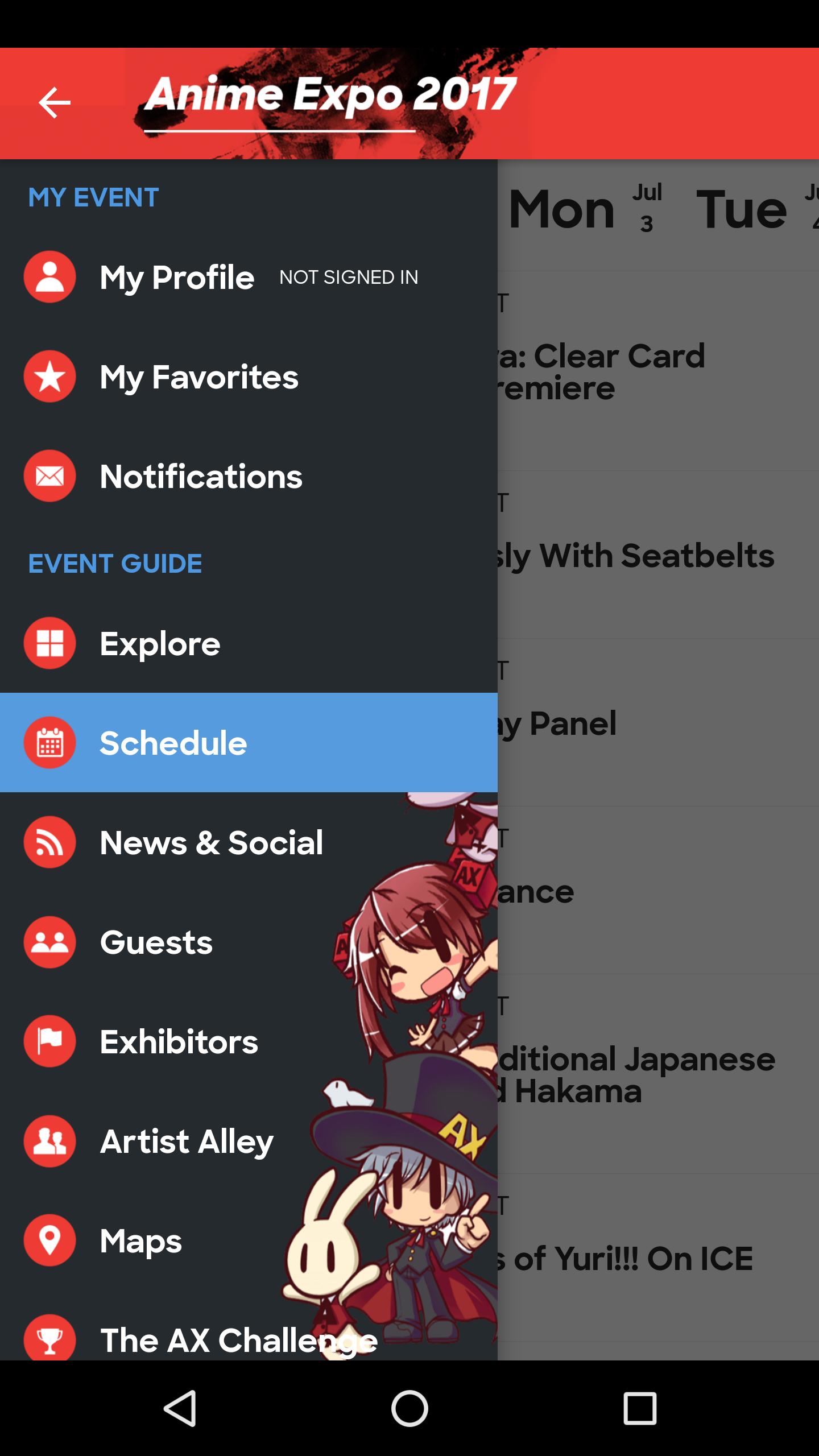
Task: Select the Explore menu entry
Action: coord(159,643)
